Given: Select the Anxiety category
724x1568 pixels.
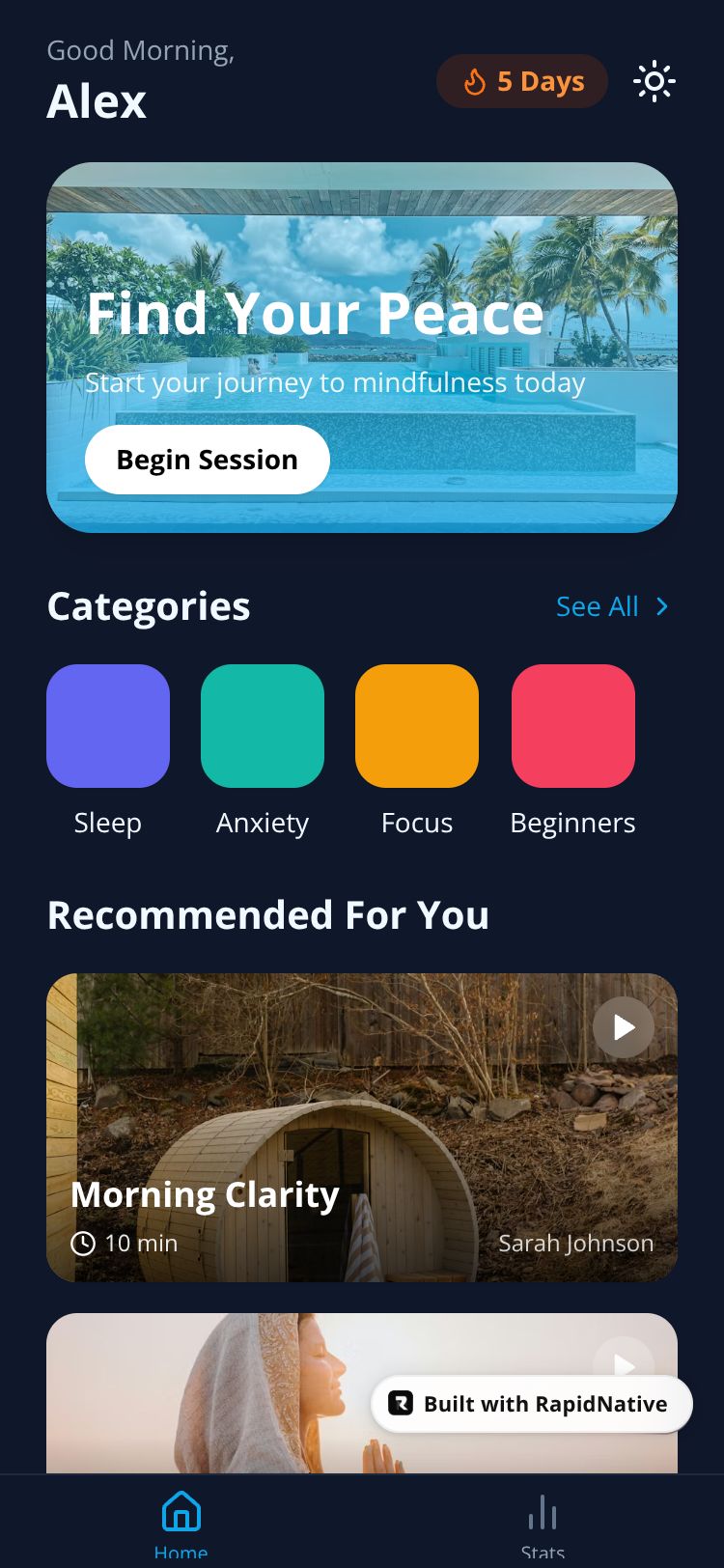Looking at the screenshot, I should pyautogui.click(x=263, y=726).
